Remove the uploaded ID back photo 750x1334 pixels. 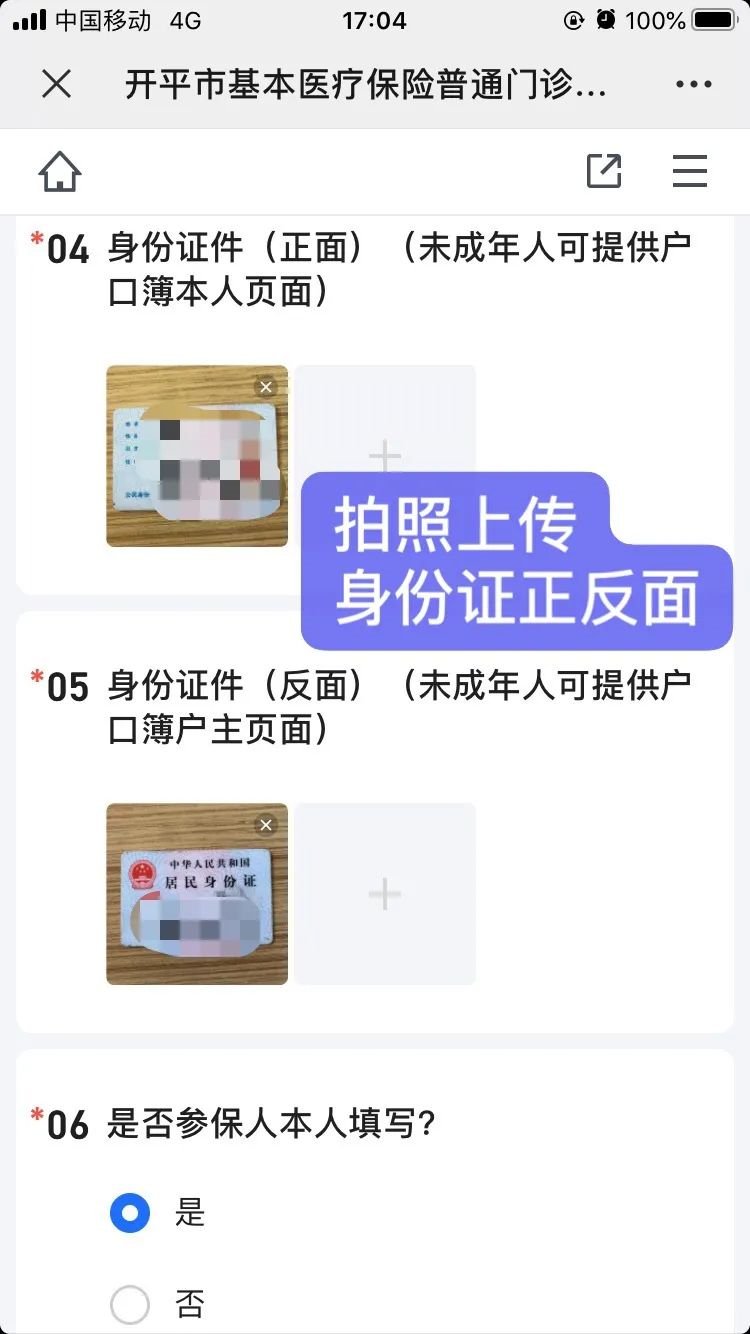point(265,825)
